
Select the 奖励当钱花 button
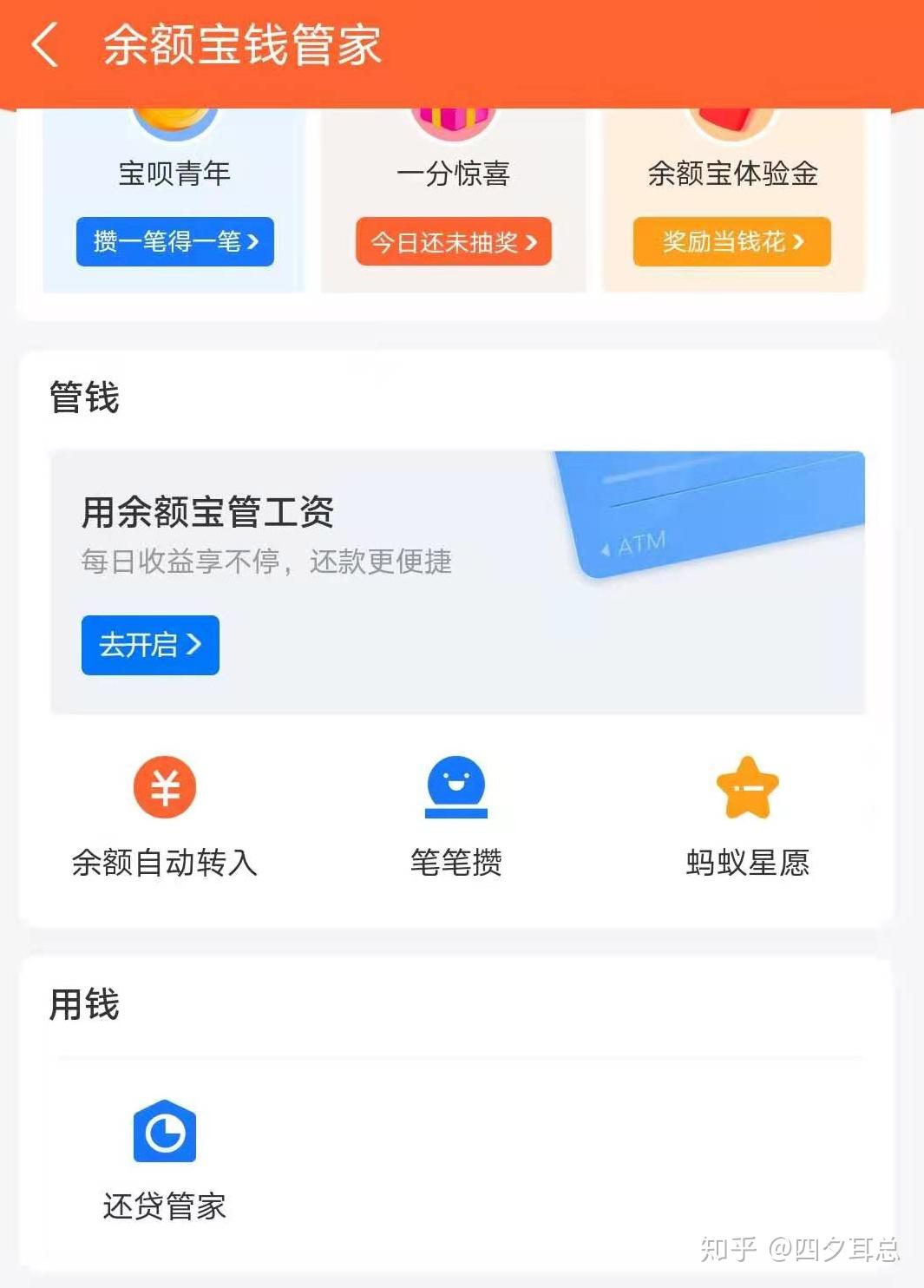coord(732,241)
